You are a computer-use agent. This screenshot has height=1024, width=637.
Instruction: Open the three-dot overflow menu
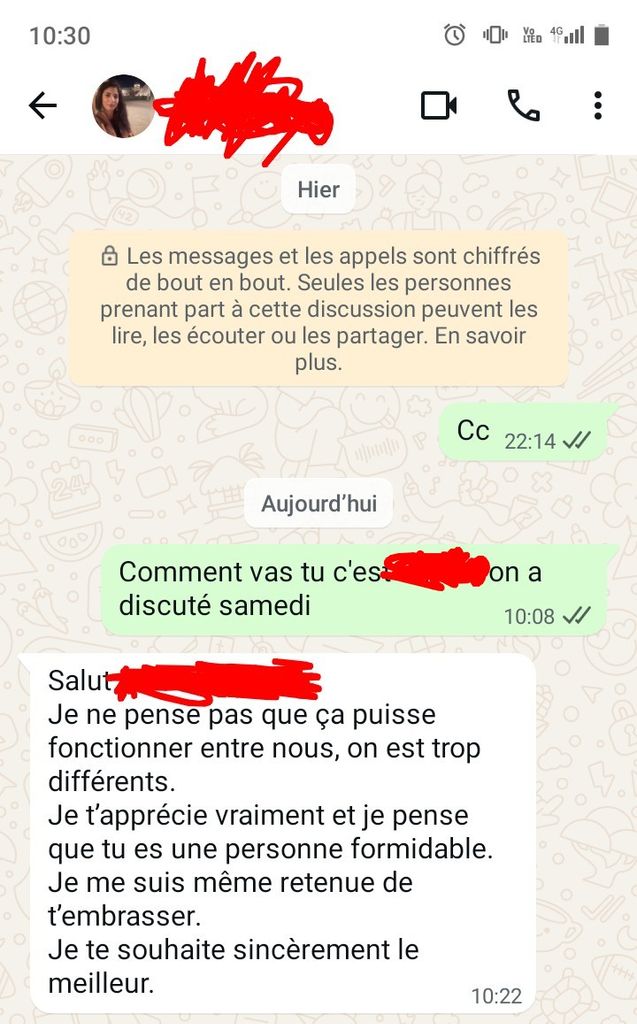click(597, 106)
